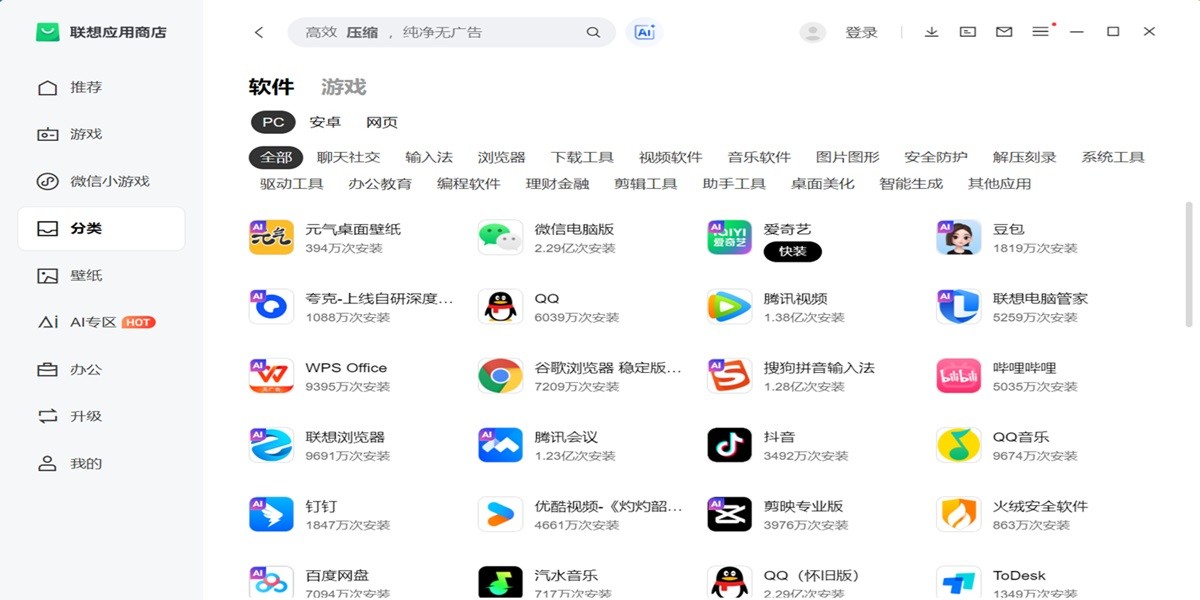Screen dimensions: 1200x600
Task: Filter by 办公教育 category
Action: pos(380,184)
